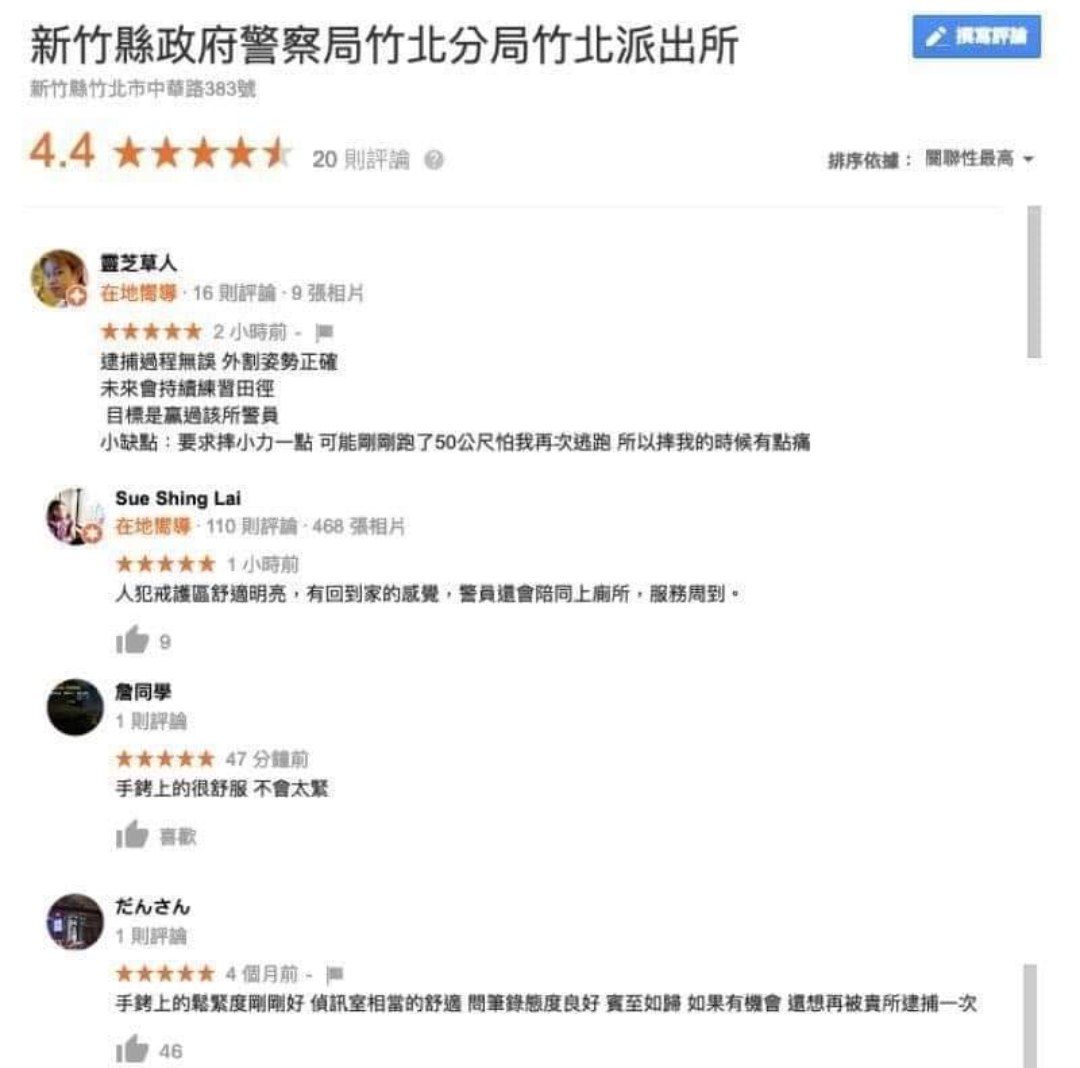Like Sue Shing Lai's review
The width and height of the screenshot is (1080, 1068).
click(x=132, y=641)
